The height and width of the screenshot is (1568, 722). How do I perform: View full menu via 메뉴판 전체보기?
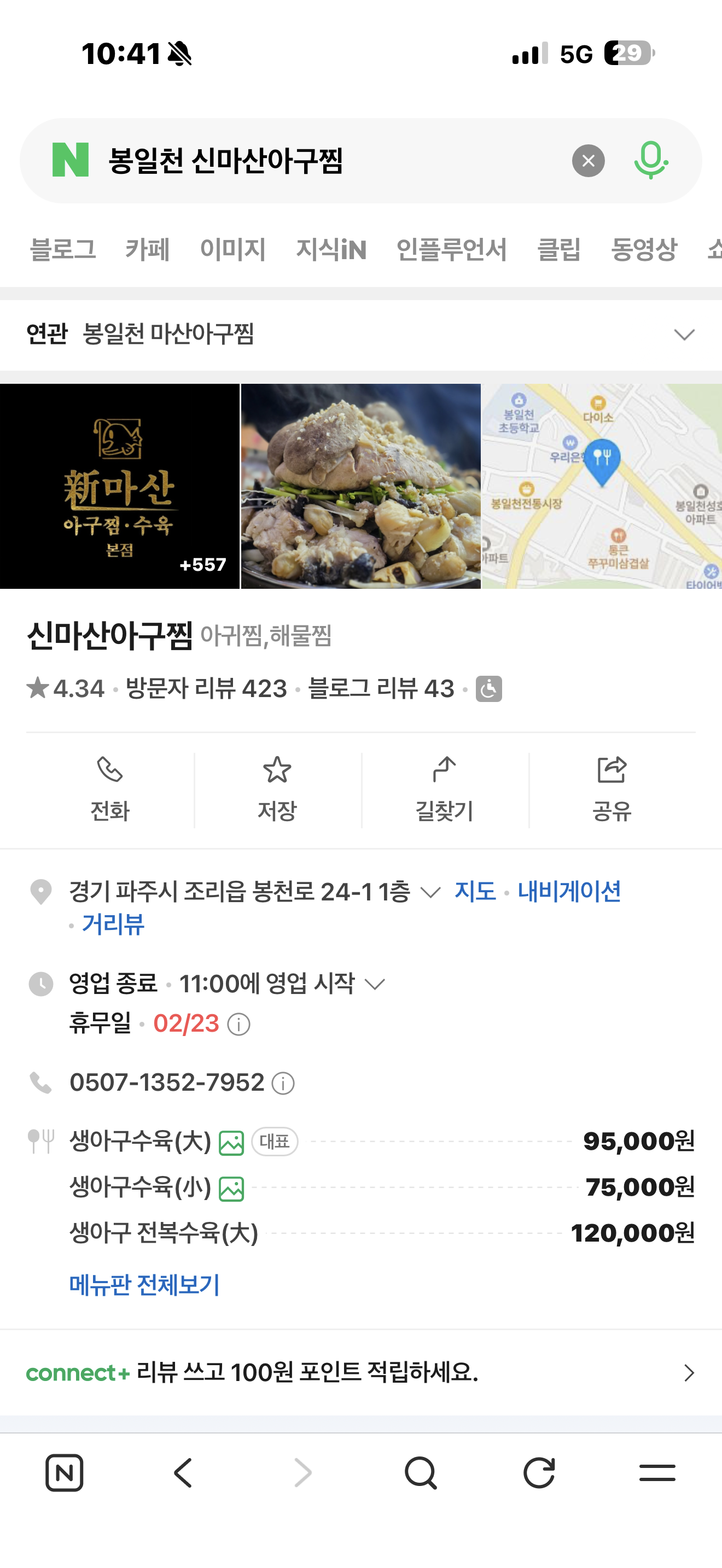point(144,1285)
